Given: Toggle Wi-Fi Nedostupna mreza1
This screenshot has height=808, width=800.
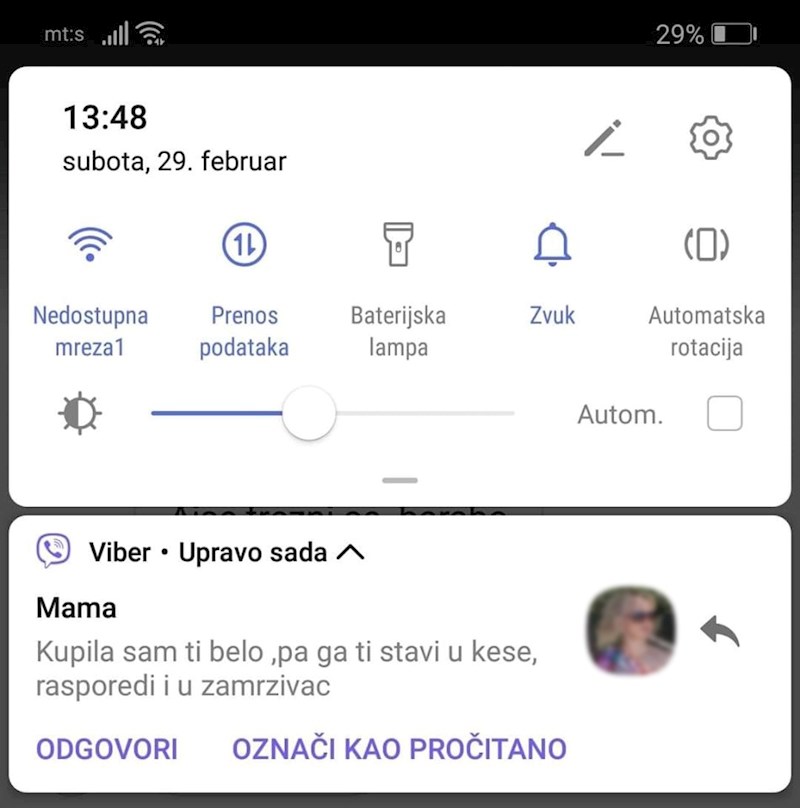Looking at the screenshot, I should pyautogui.click(x=90, y=244).
